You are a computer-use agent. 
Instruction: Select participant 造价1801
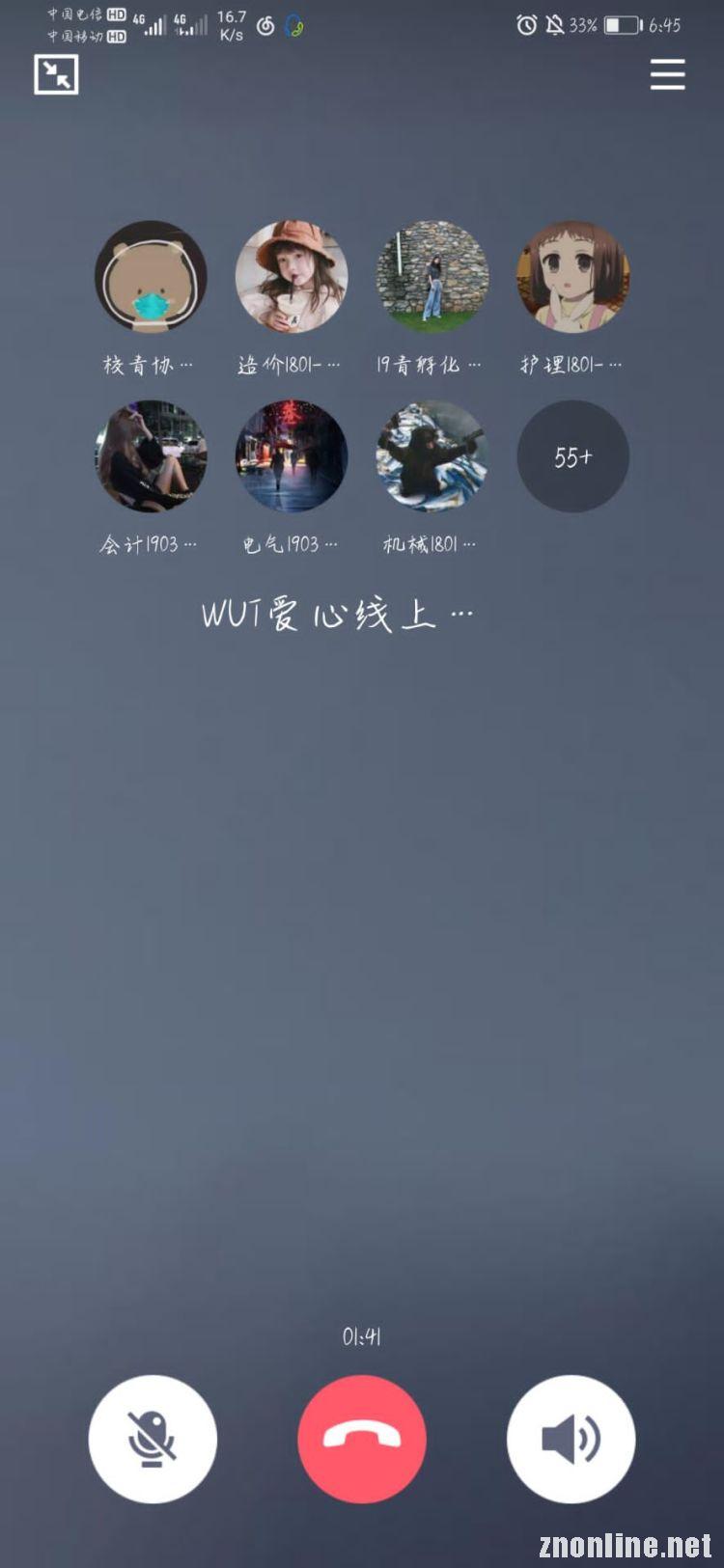click(292, 277)
